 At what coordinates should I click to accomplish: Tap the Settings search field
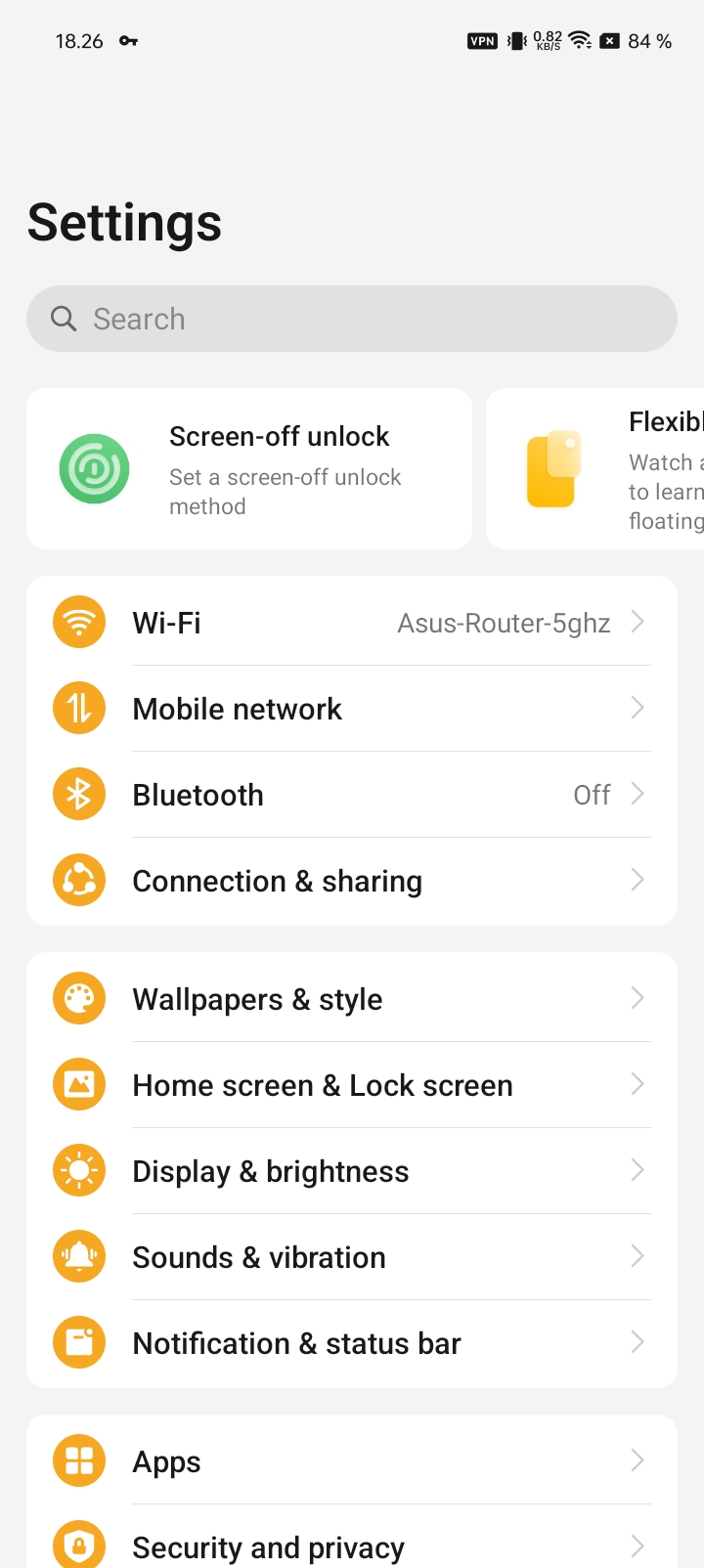tap(352, 319)
